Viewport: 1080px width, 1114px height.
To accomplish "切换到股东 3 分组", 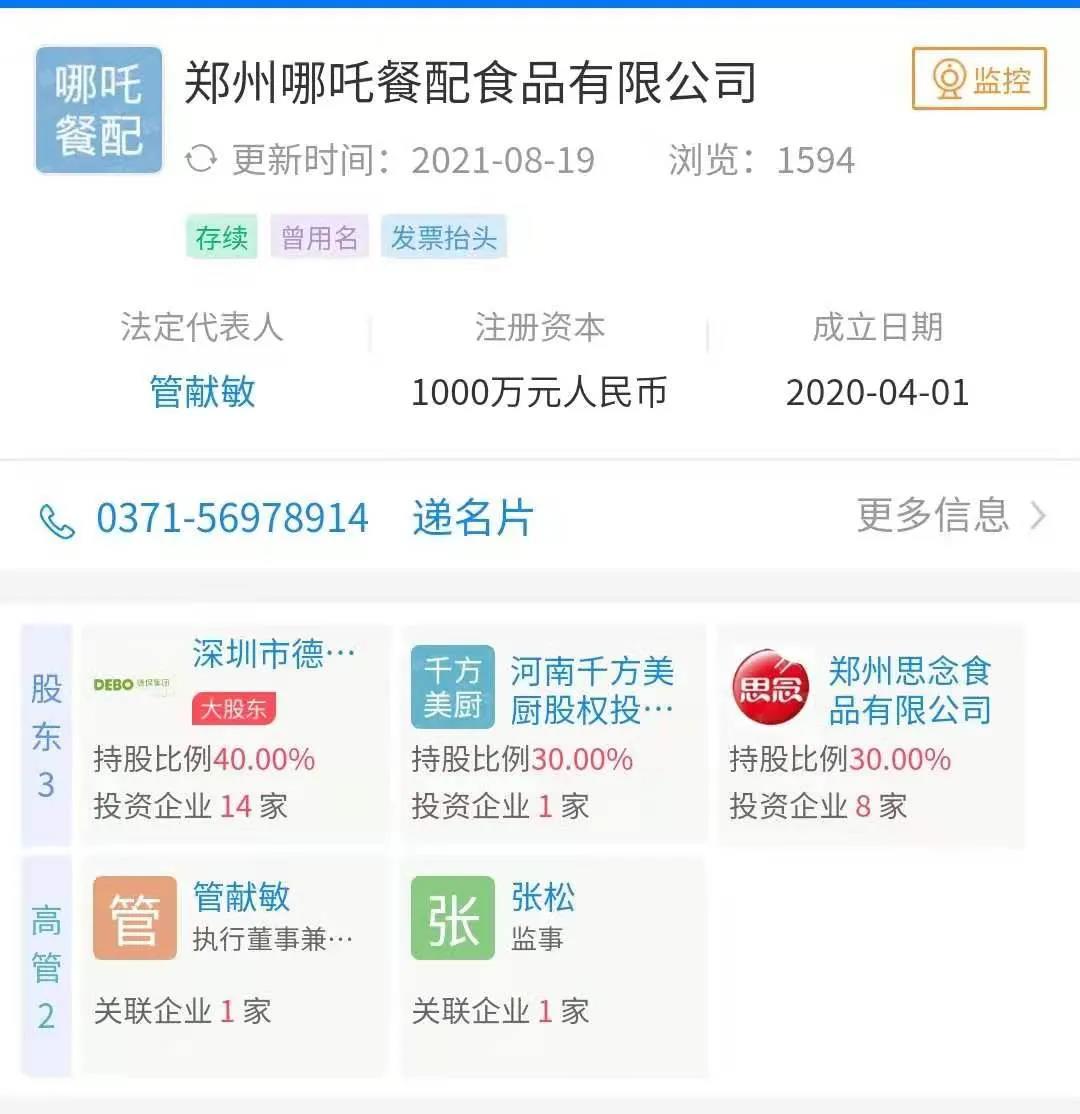I will coord(45,737).
